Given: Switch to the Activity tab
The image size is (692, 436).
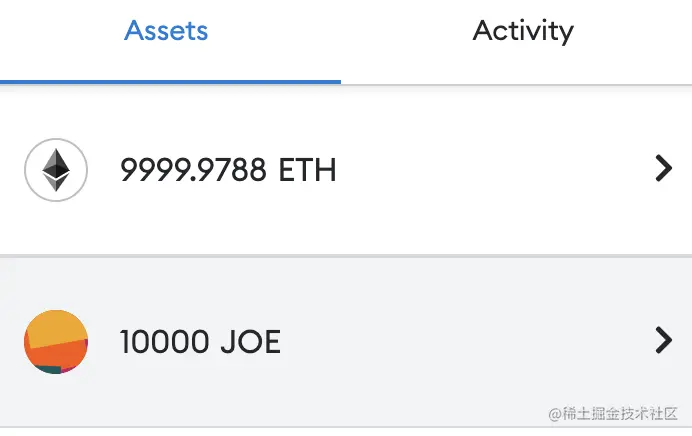Looking at the screenshot, I should 522,31.
